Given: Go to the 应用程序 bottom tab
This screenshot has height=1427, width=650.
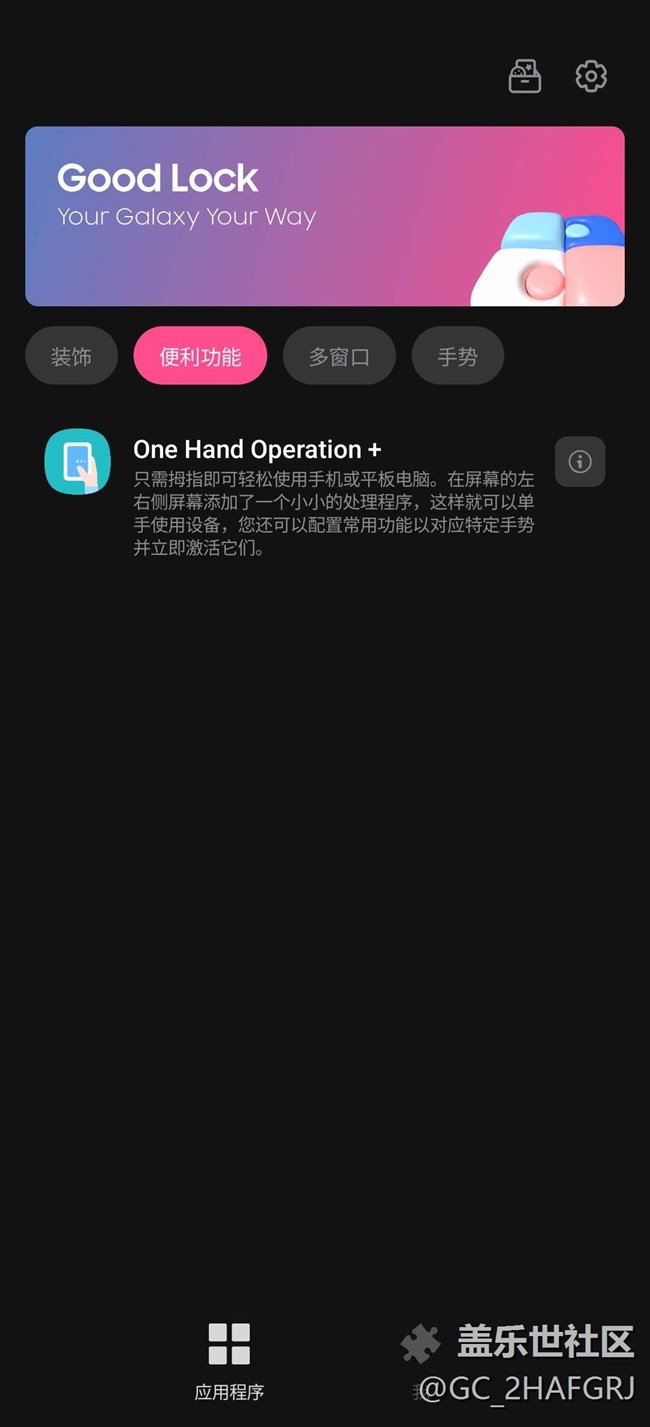Looking at the screenshot, I should pos(229,1360).
